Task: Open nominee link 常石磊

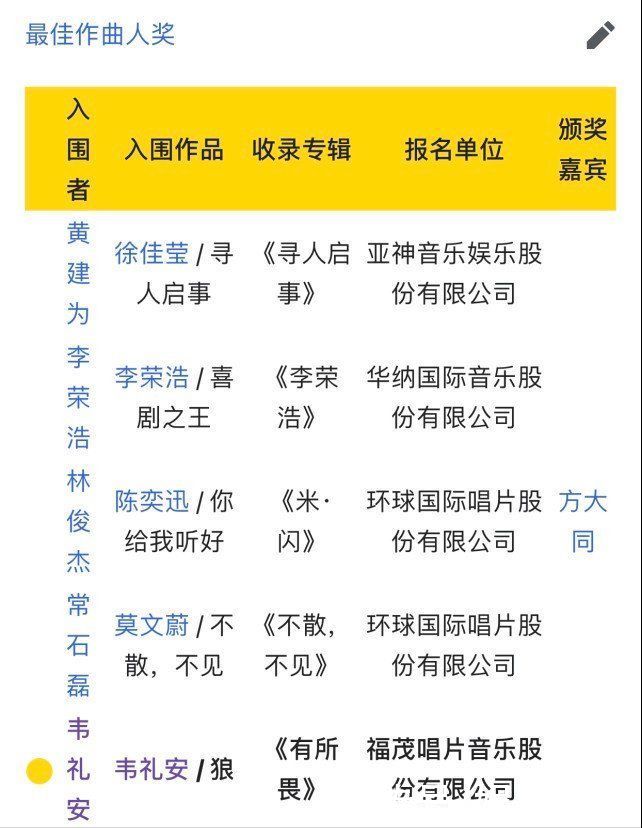Action: pos(78,645)
